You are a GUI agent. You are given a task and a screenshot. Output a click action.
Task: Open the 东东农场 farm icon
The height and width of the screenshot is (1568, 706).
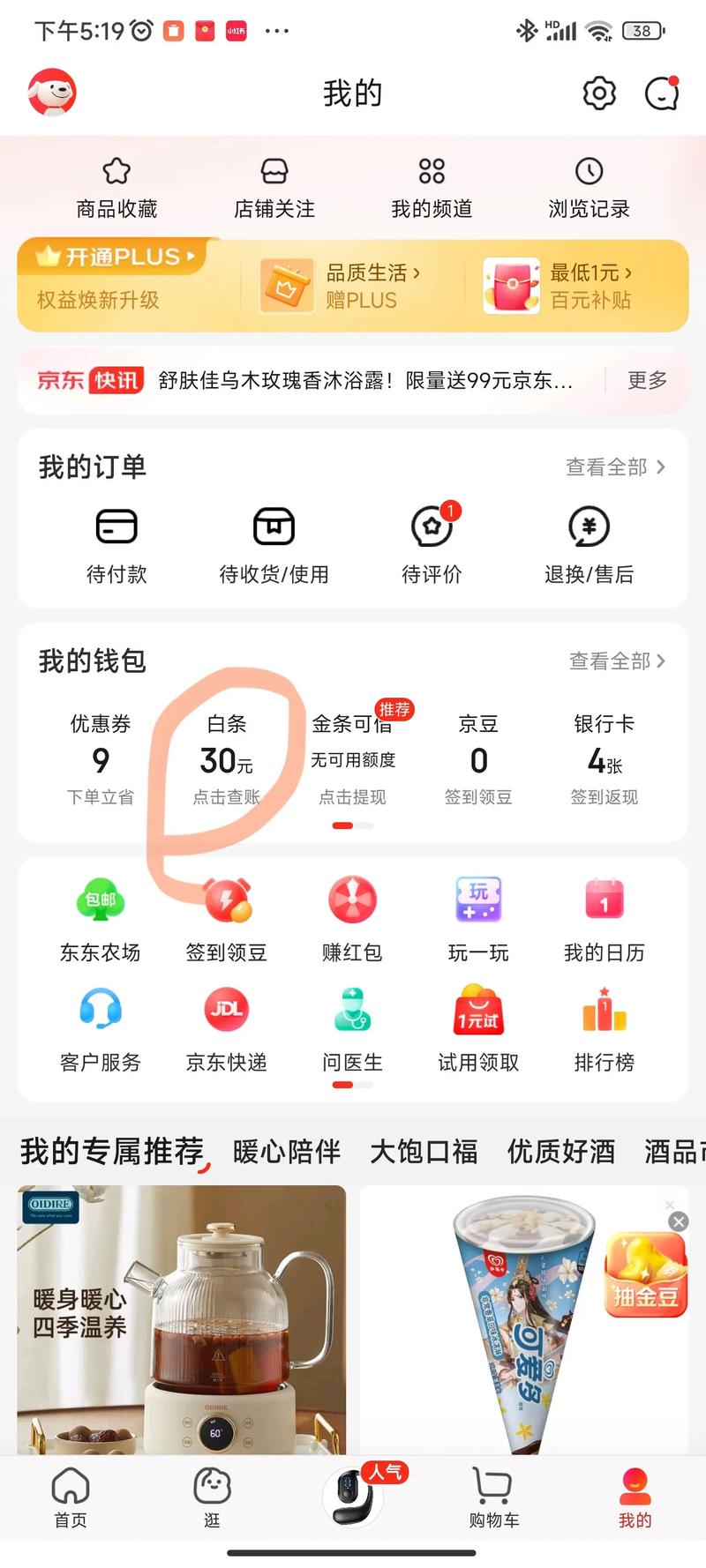tap(100, 917)
